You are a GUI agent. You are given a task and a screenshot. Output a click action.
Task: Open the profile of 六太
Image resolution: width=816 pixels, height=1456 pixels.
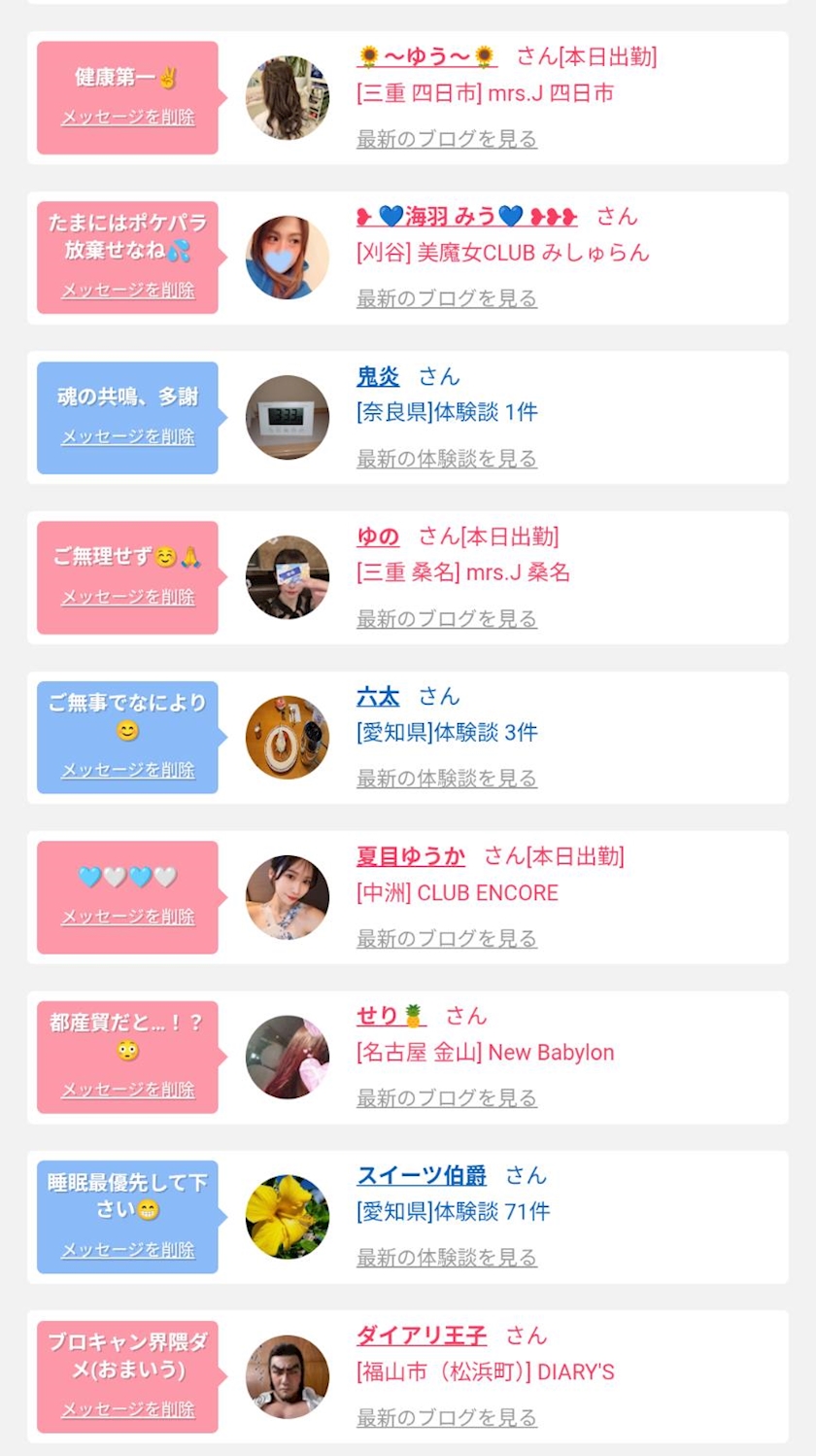[x=378, y=696]
